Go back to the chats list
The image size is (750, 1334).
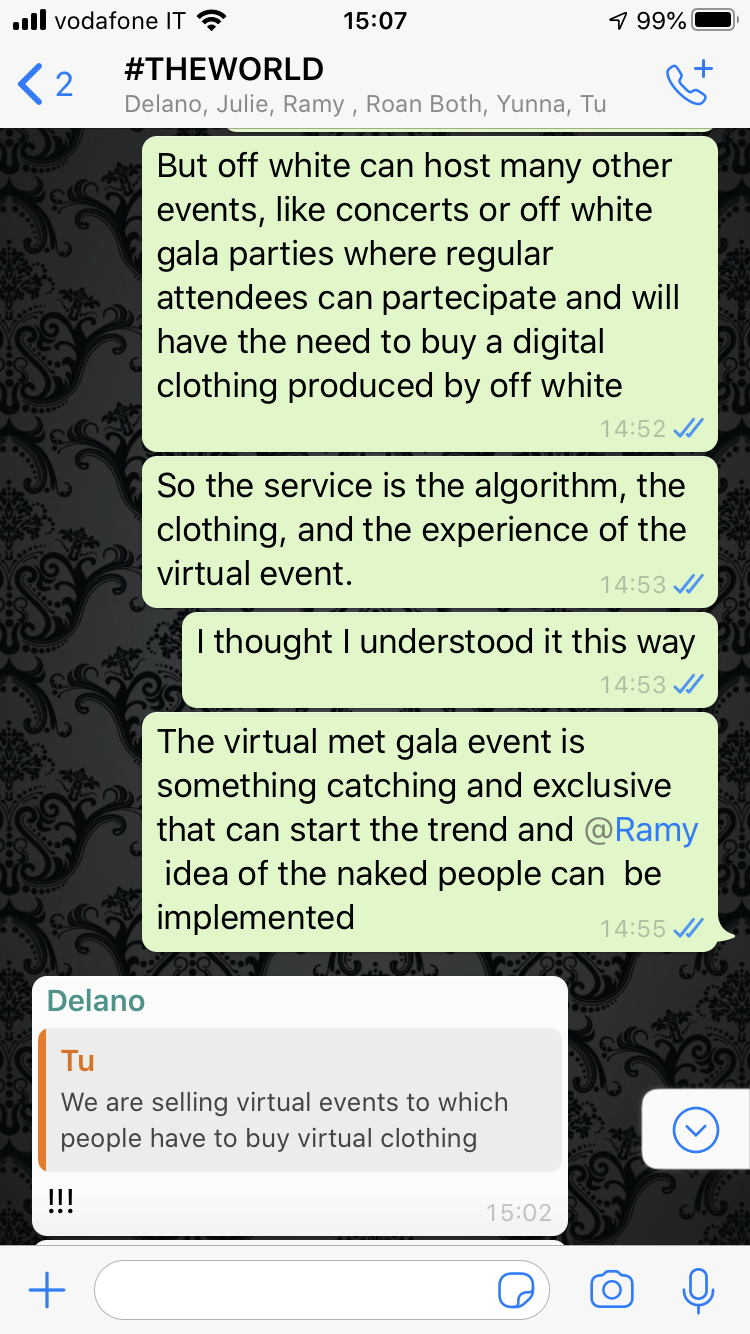[x=43, y=84]
